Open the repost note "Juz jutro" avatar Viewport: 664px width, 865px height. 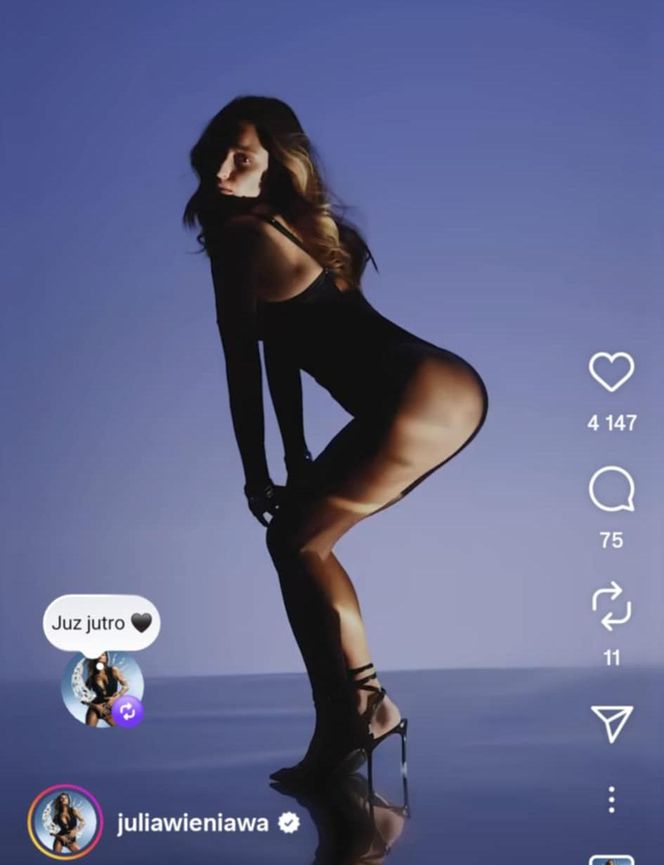click(x=102, y=688)
